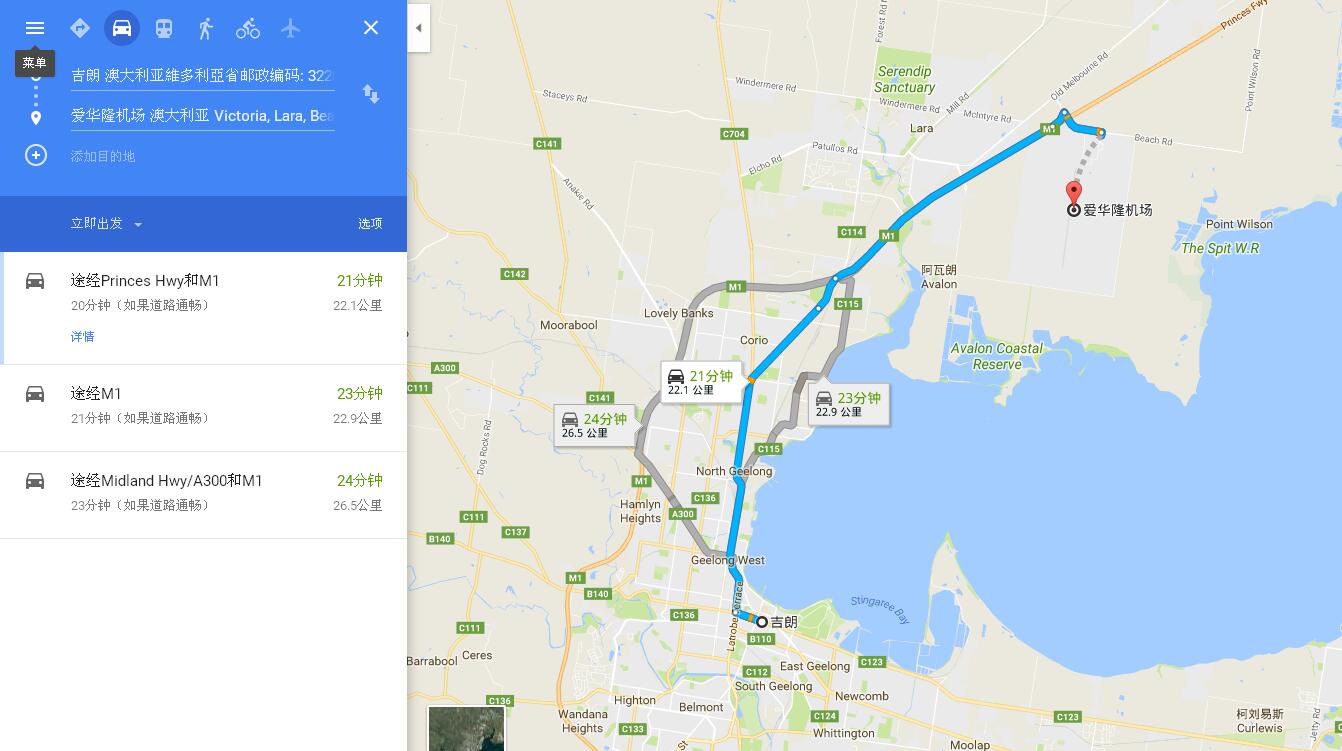The width and height of the screenshot is (1342, 751).
Task: Tap the 爱华隆机场 destination pin on the map
Action: pos(1074,193)
